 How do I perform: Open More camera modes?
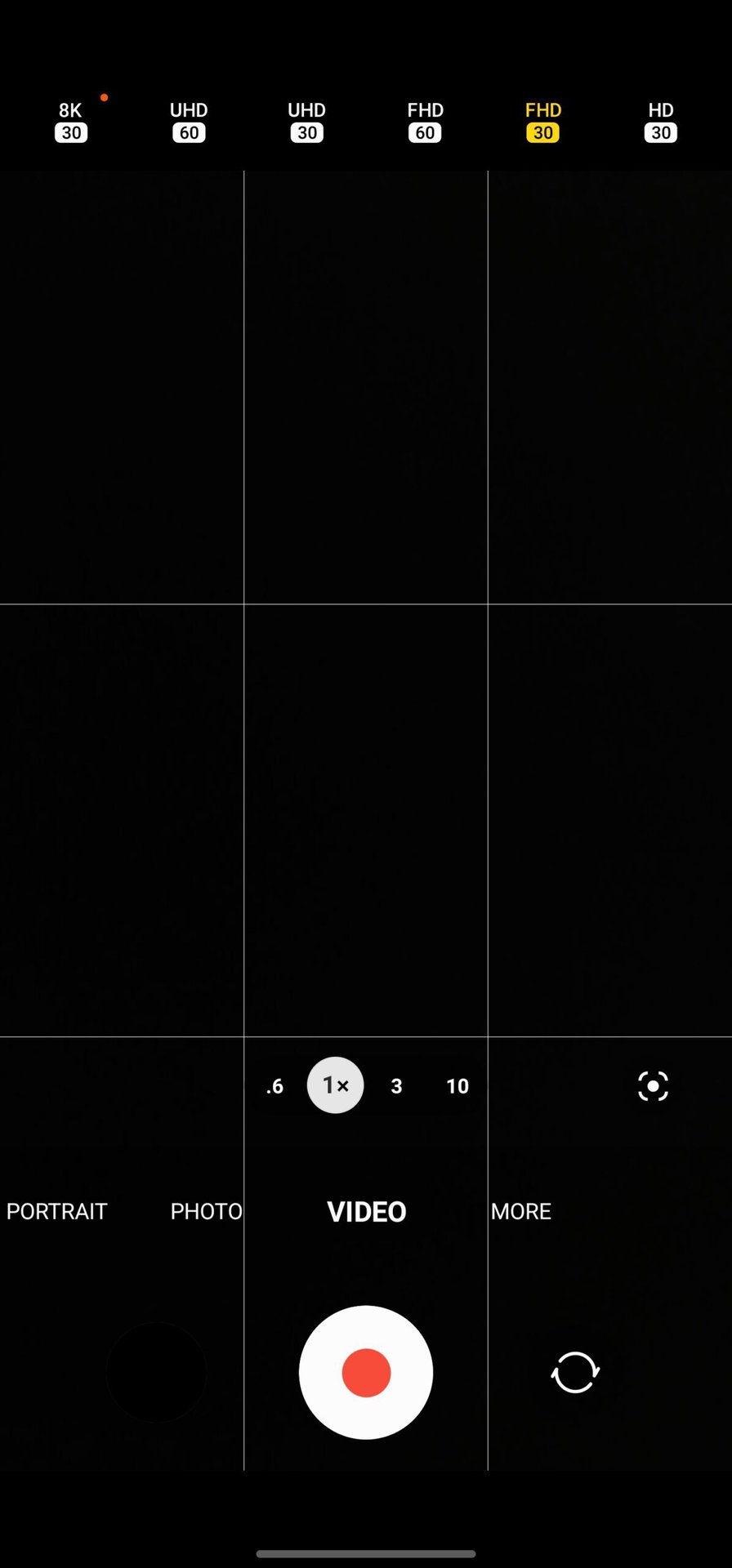click(x=521, y=1211)
